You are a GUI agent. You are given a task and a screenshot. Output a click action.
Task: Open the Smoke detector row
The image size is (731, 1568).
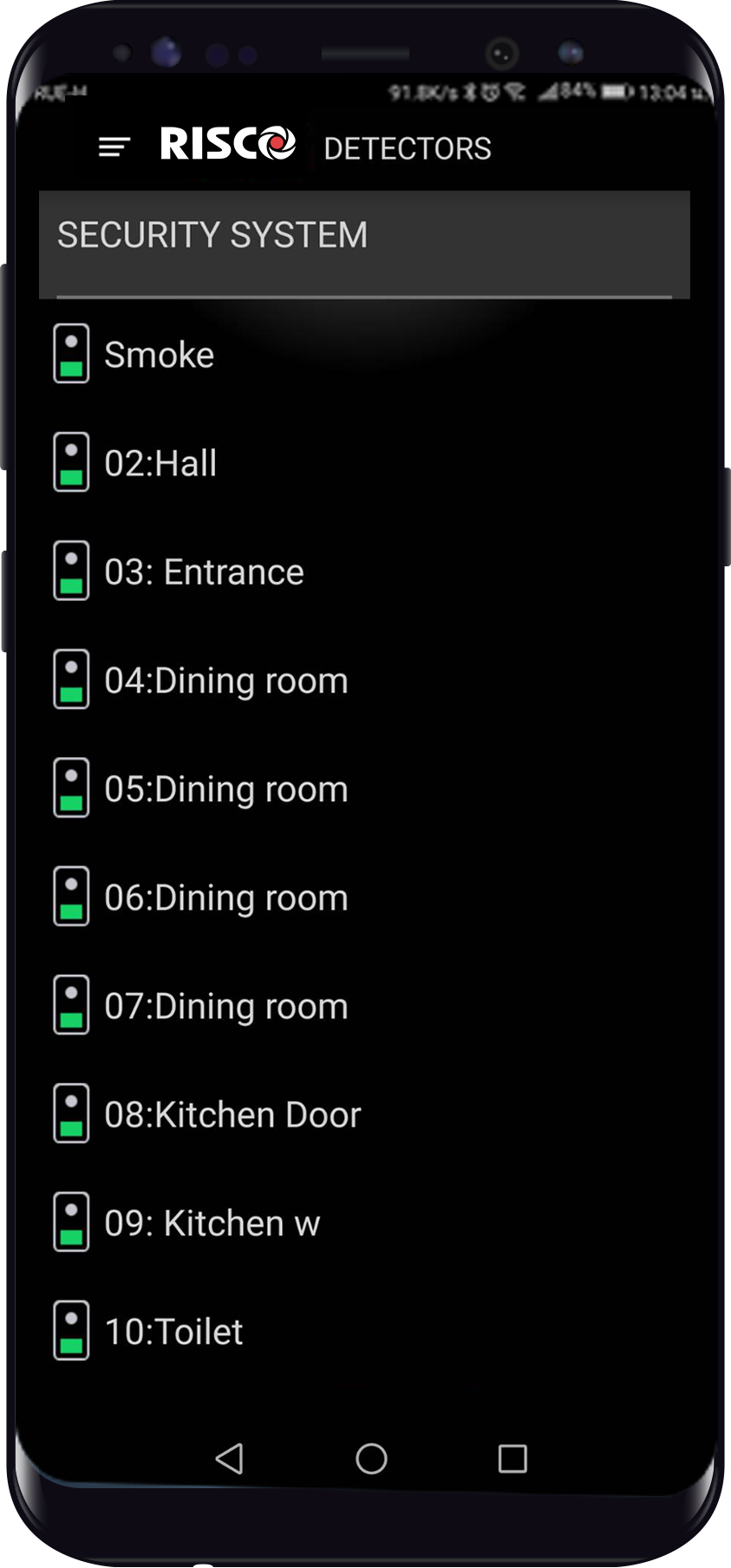pyautogui.click(x=364, y=355)
